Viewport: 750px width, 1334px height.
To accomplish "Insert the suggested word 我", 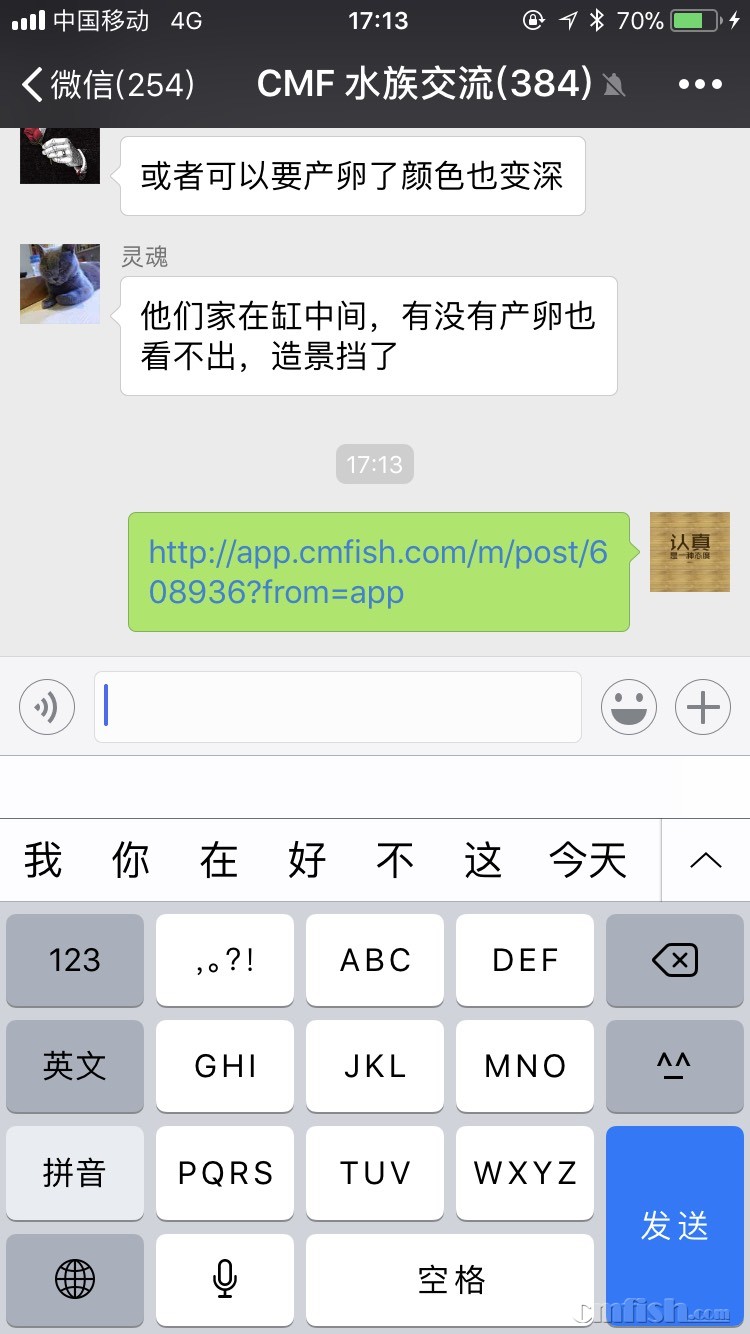I will pyautogui.click(x=43, y=861).
